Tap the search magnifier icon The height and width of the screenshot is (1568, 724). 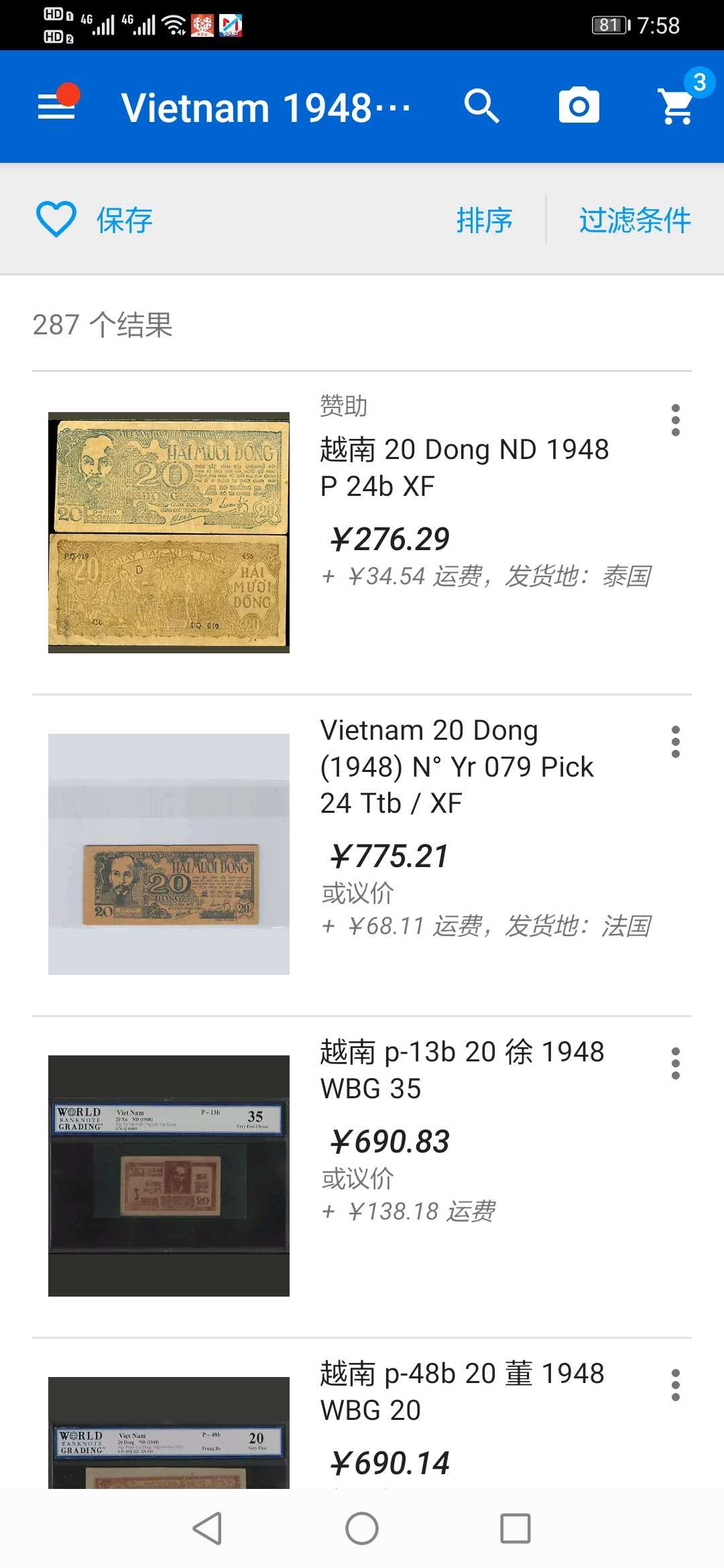pyautogui.click(x=481, y=106)
